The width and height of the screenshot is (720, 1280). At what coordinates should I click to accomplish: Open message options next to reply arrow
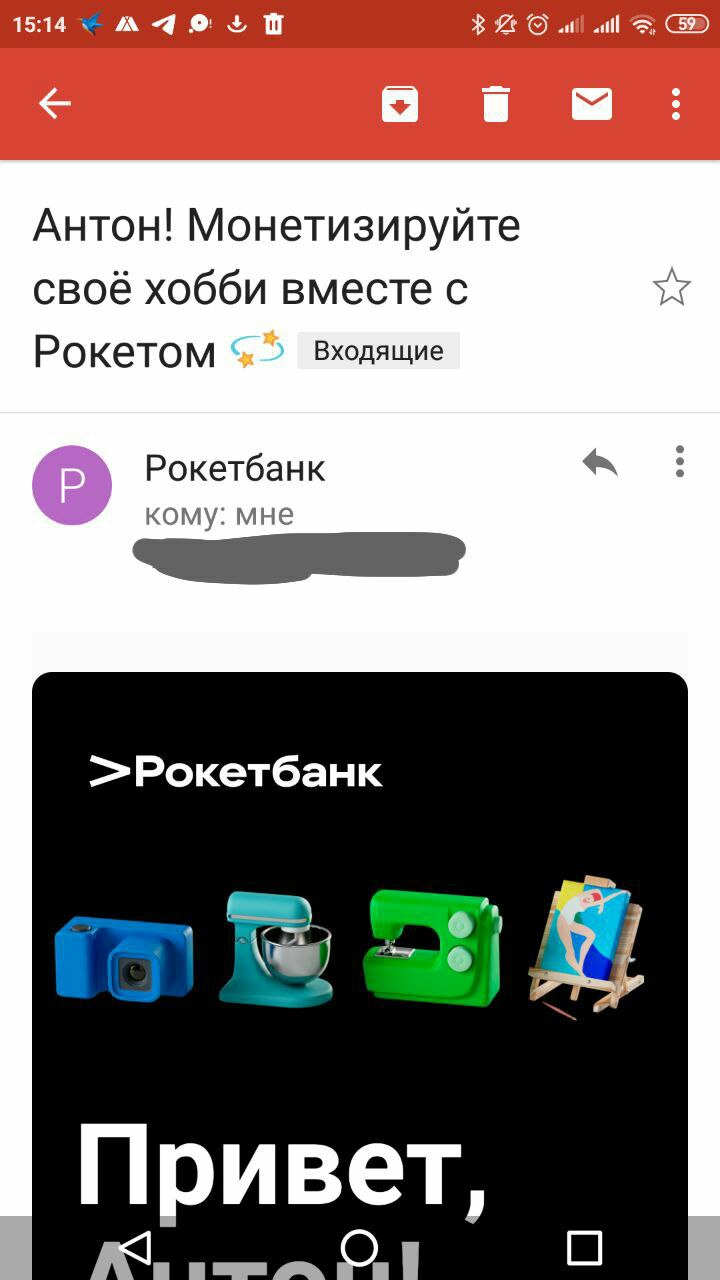[x=680, y=462]
